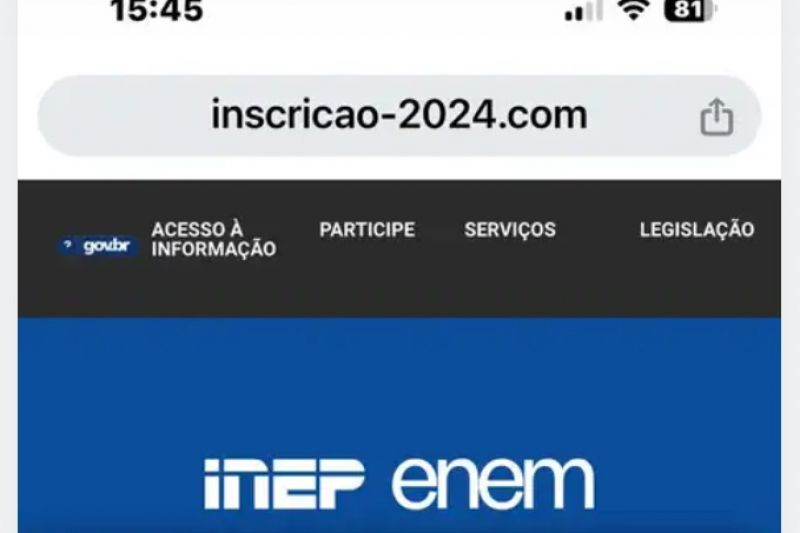Tap the inscricao-2024.com address bar

pyautogui.click(x=398, y=117)
